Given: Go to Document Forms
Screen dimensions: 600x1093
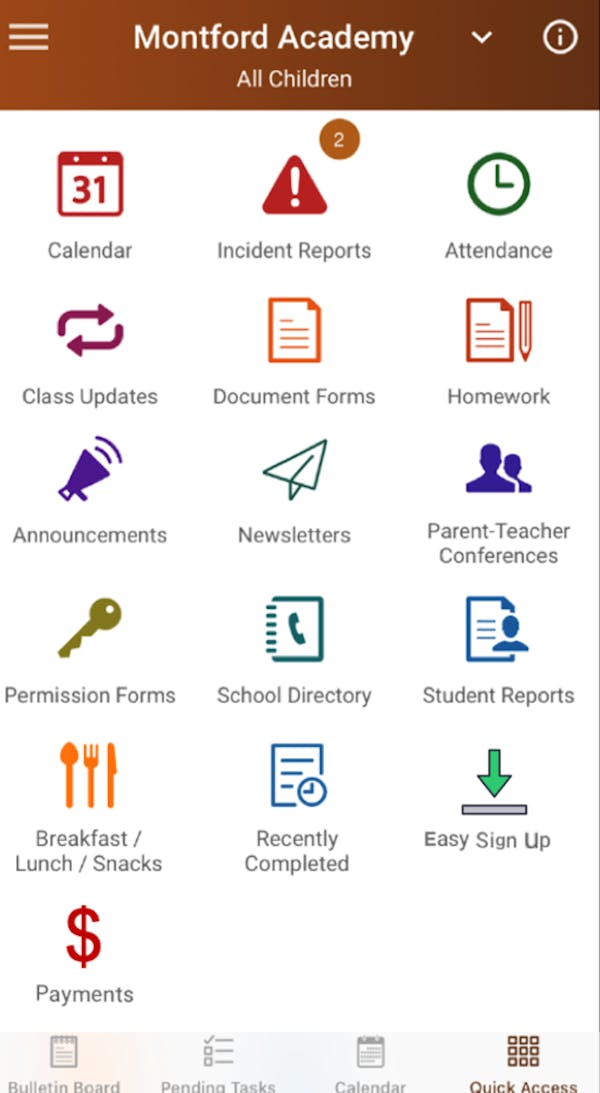Looking at the screenshot, I should (x=294, y=352).
